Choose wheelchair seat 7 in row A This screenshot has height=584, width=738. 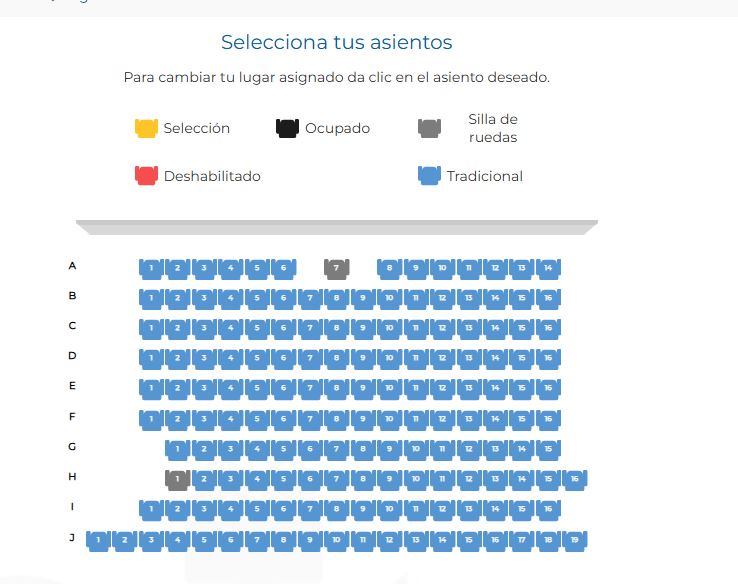336,268
